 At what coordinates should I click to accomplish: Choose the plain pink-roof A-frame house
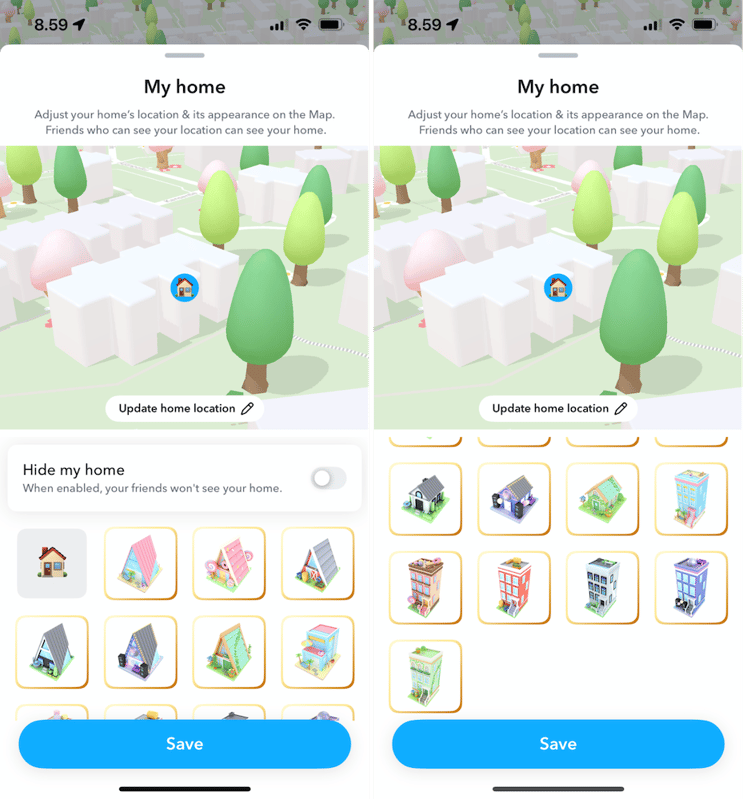141,564
